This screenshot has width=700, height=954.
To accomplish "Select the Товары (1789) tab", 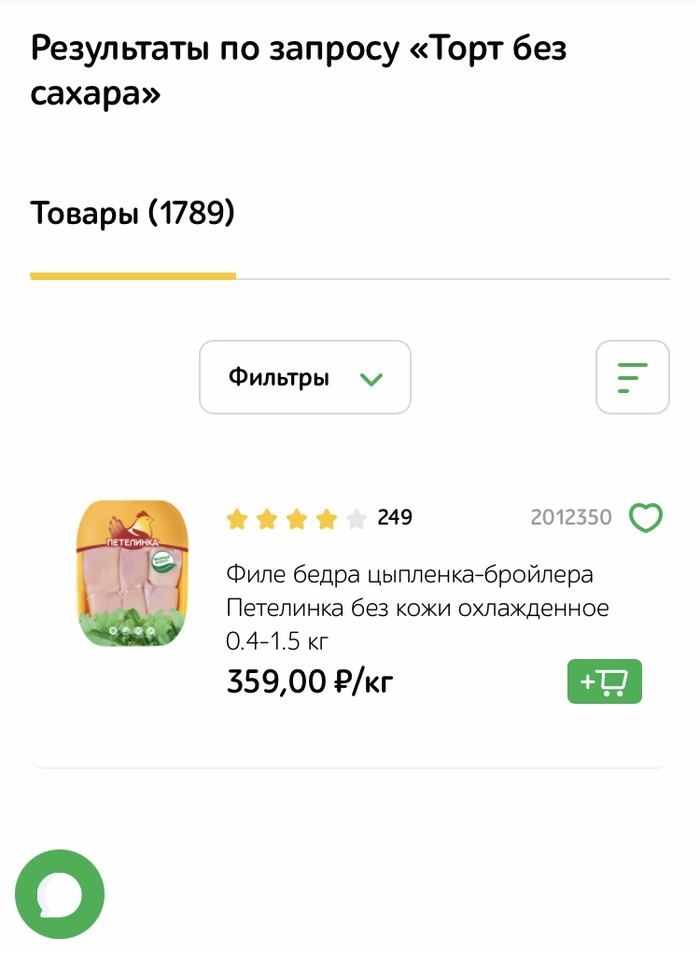I will (x=133, y=213).
